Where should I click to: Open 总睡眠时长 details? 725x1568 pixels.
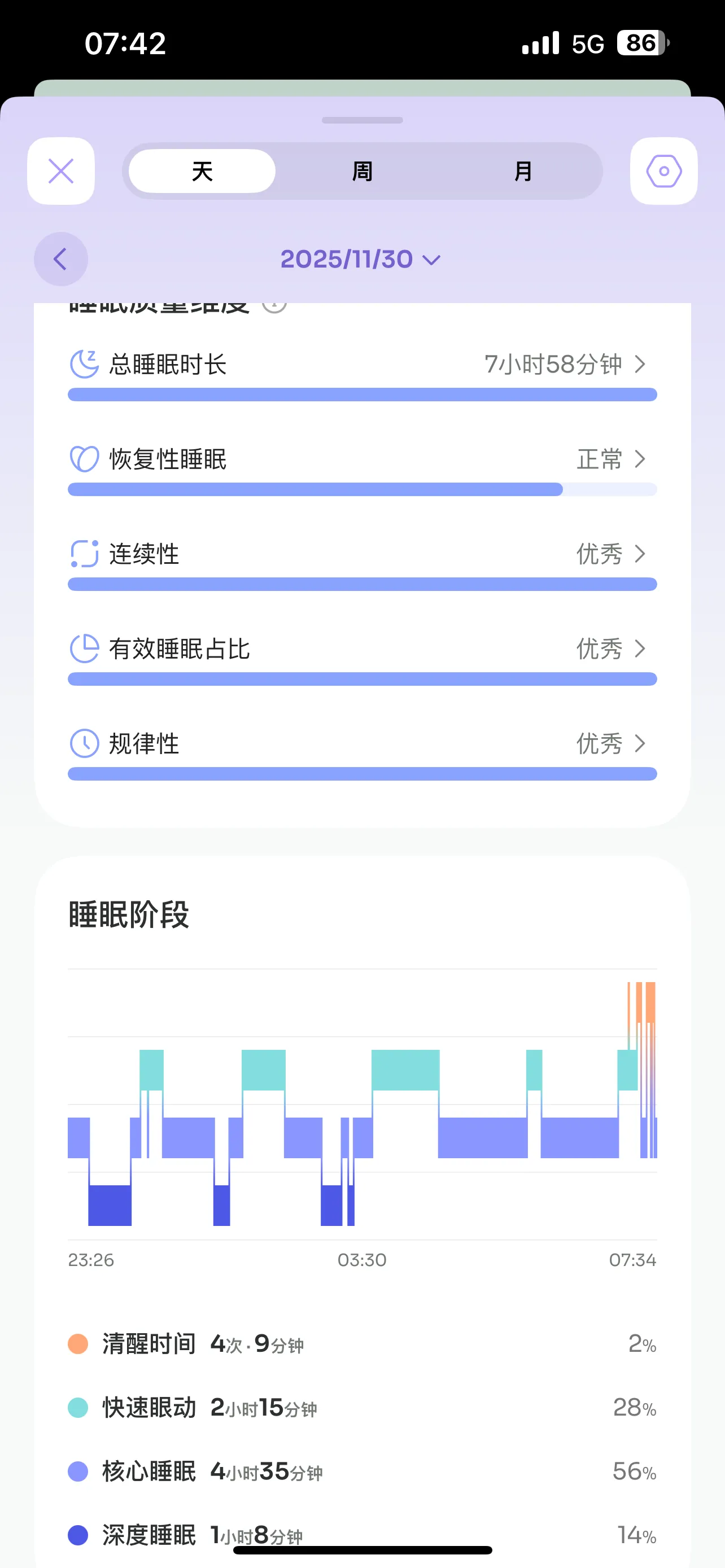click(362, 365)
